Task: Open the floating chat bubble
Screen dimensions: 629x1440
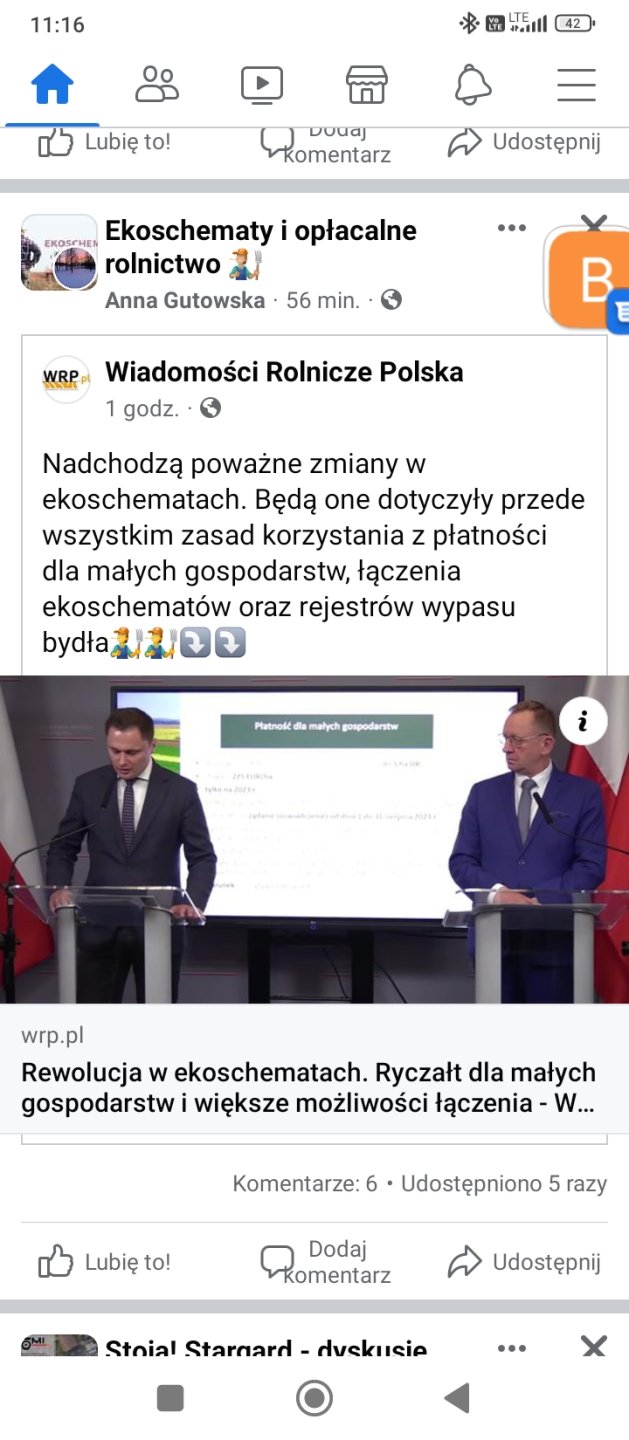Action: [590, 280]
